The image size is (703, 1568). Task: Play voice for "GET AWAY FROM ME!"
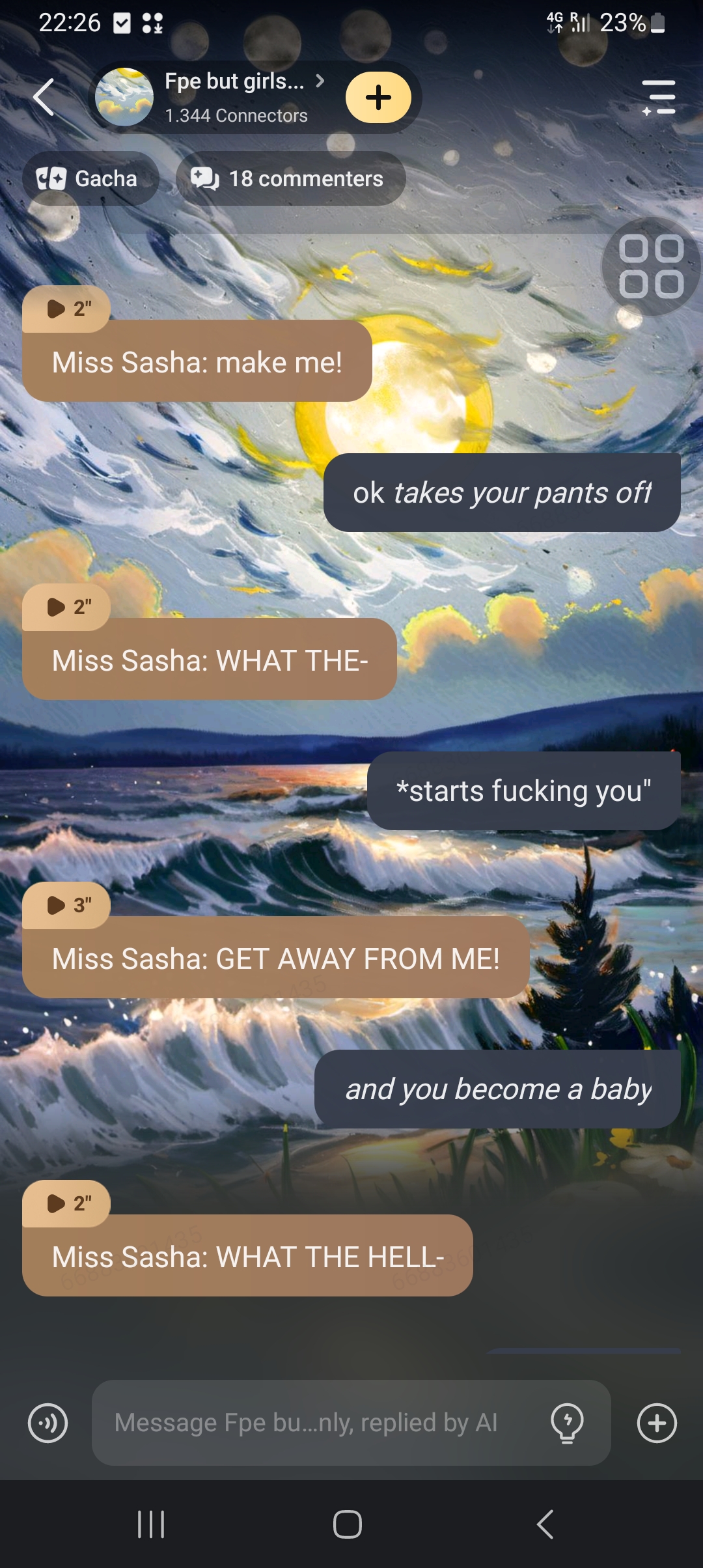pos(66,905)
